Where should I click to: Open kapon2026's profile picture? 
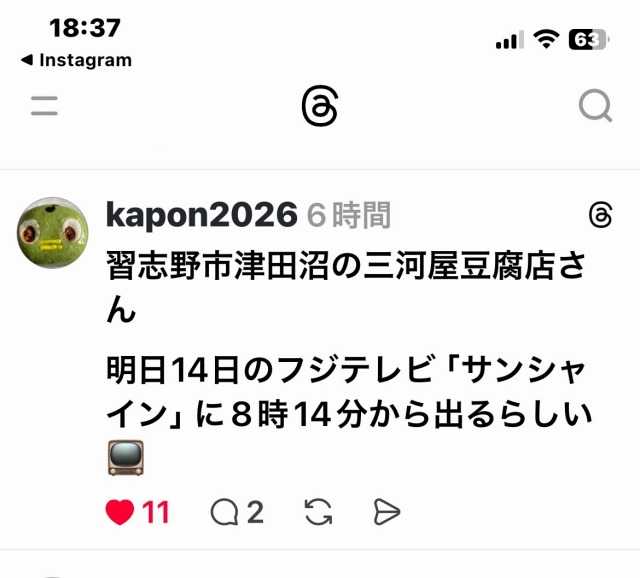coord(46,232)
